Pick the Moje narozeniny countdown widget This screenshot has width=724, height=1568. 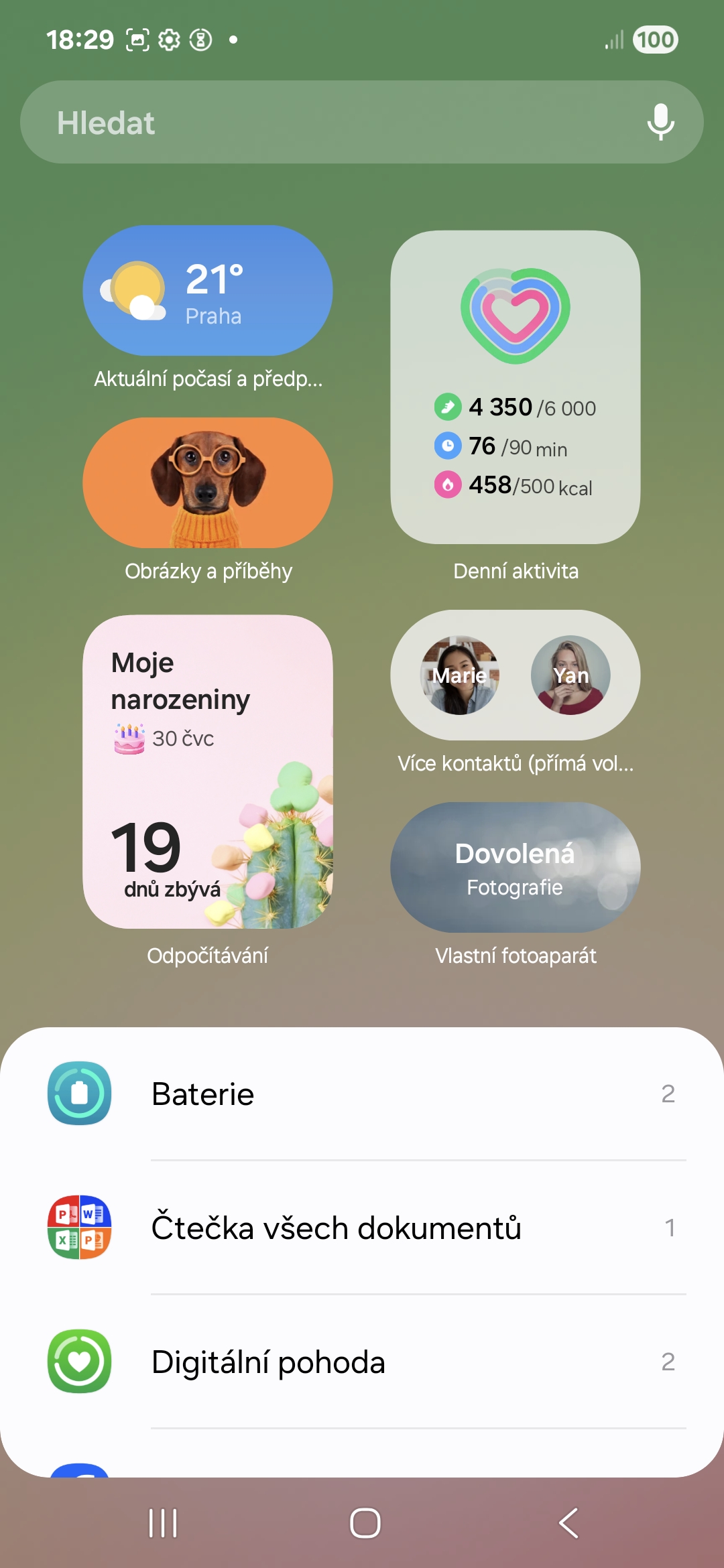pos(208,771)
